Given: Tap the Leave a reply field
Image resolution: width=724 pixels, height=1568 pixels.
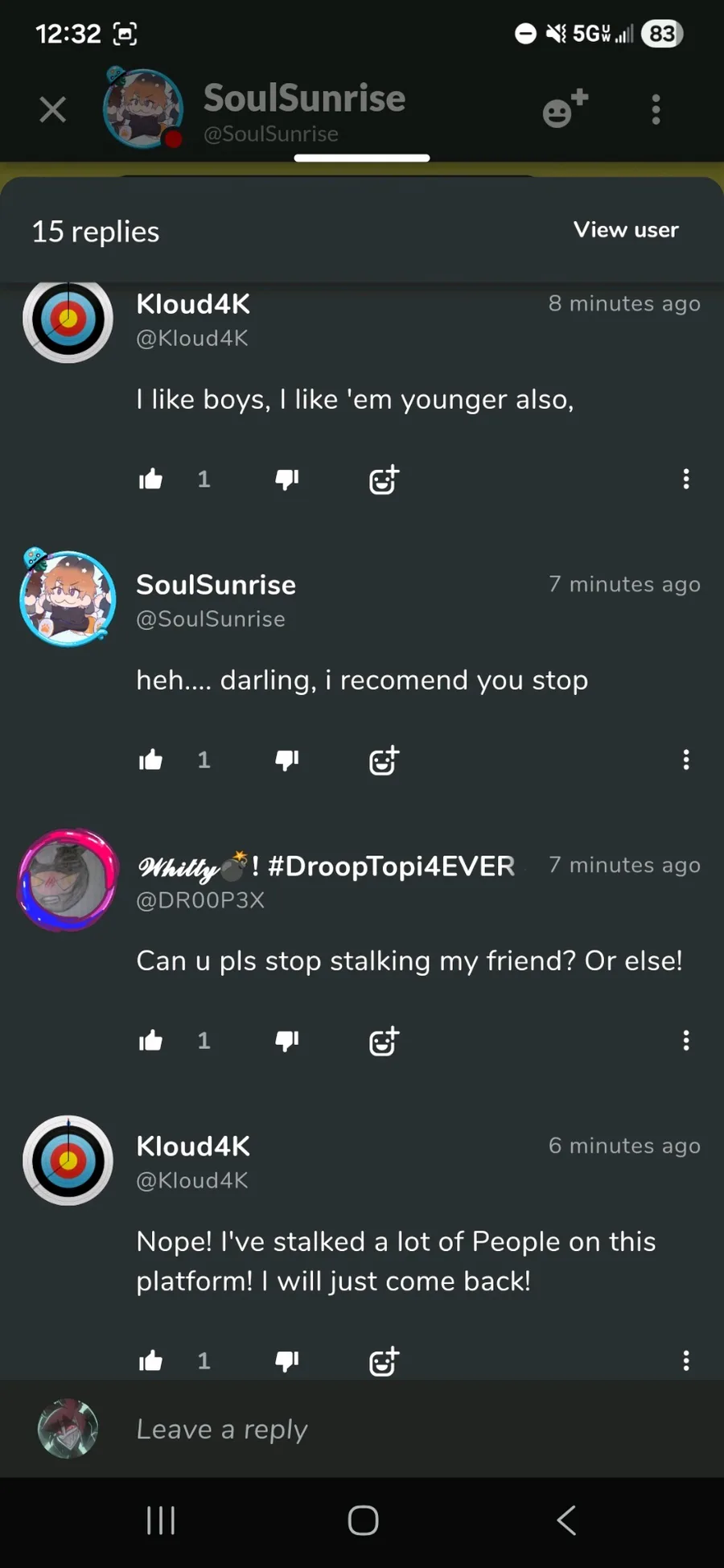Looking at the screenshot, I should pyautogui.click(x=402, y=1429).
